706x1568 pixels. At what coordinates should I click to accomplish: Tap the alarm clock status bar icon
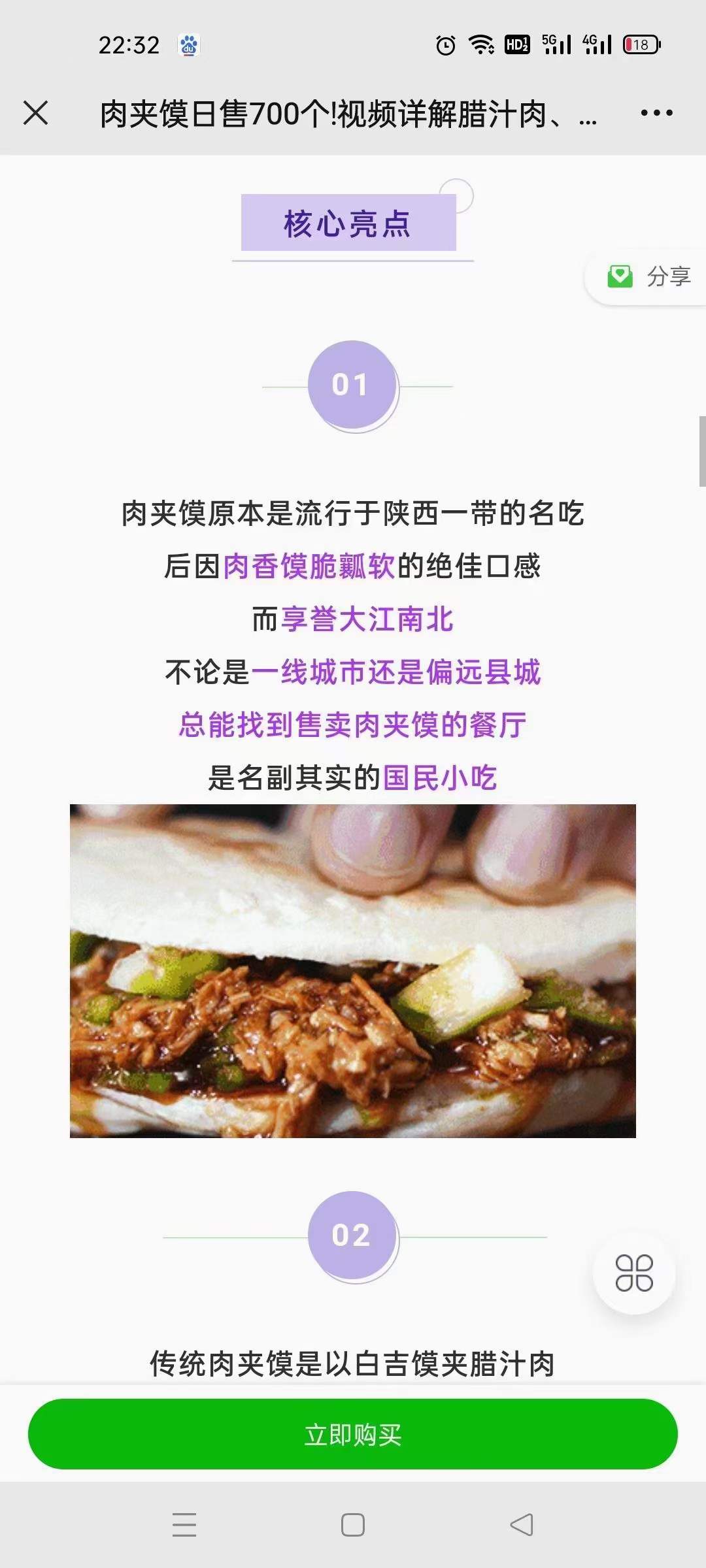447,44
